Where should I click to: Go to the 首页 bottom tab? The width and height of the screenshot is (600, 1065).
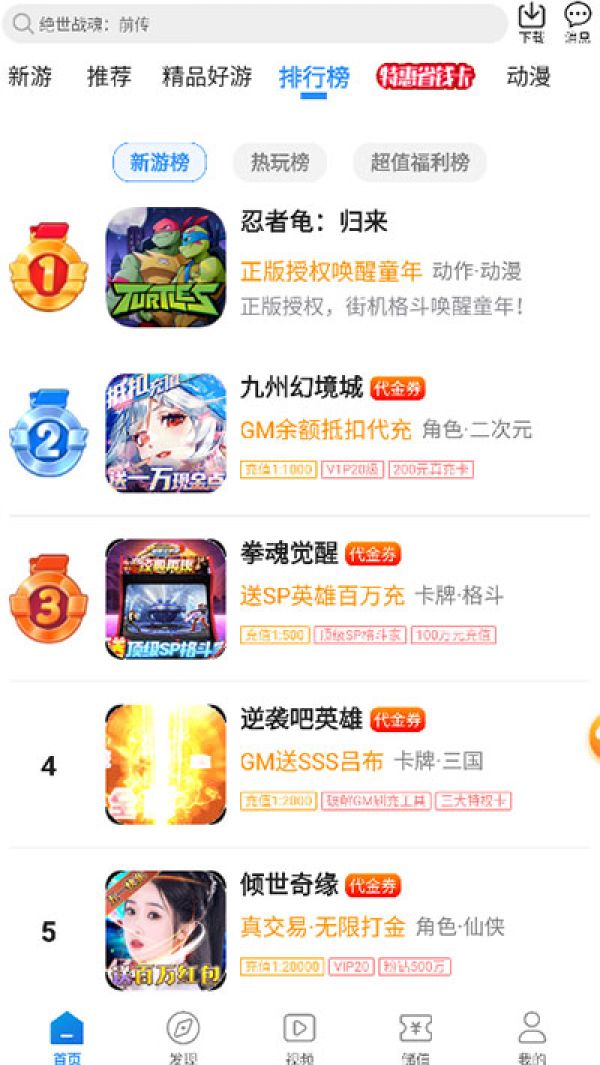(67, 1036)
